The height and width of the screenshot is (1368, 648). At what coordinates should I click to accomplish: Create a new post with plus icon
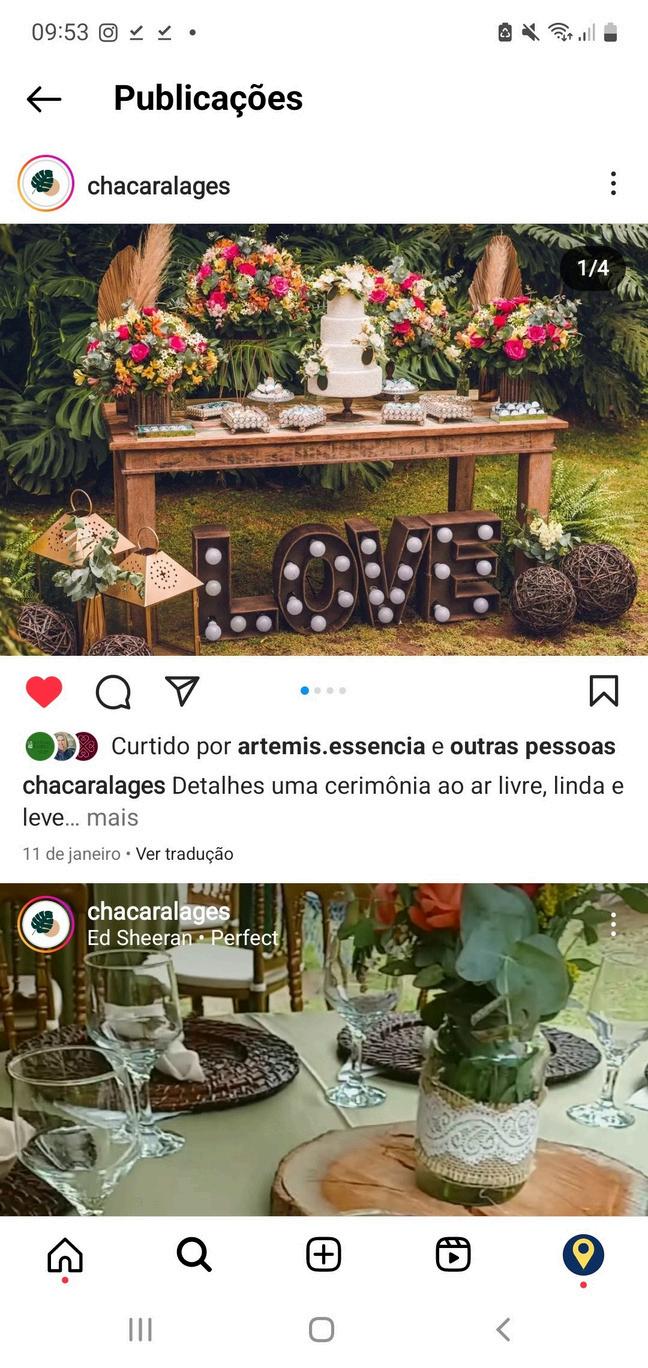click(323, 1254)
